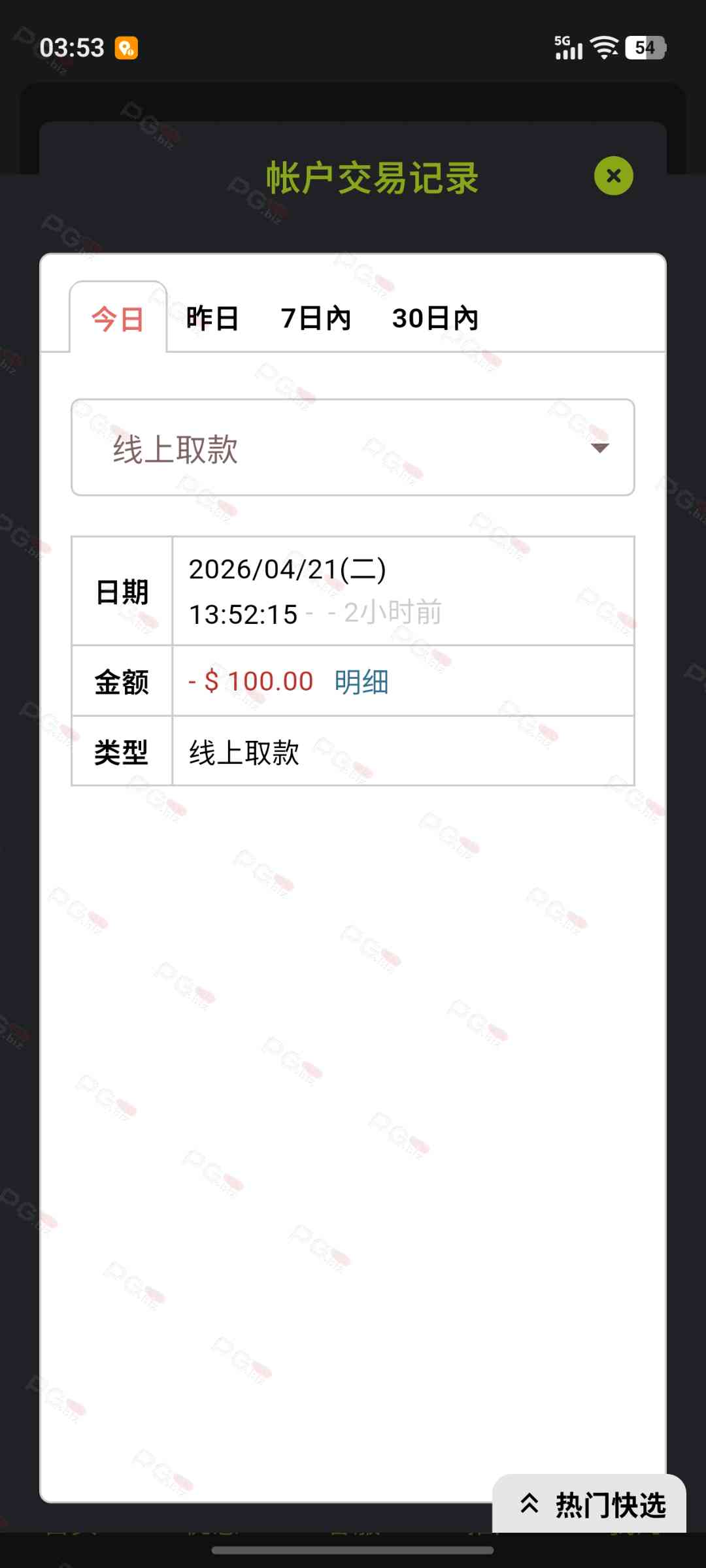Image resolution: width=706 pixels, height=1568 pixels.
Task: View transactions from 30日內
Action: tap(435, 319)
